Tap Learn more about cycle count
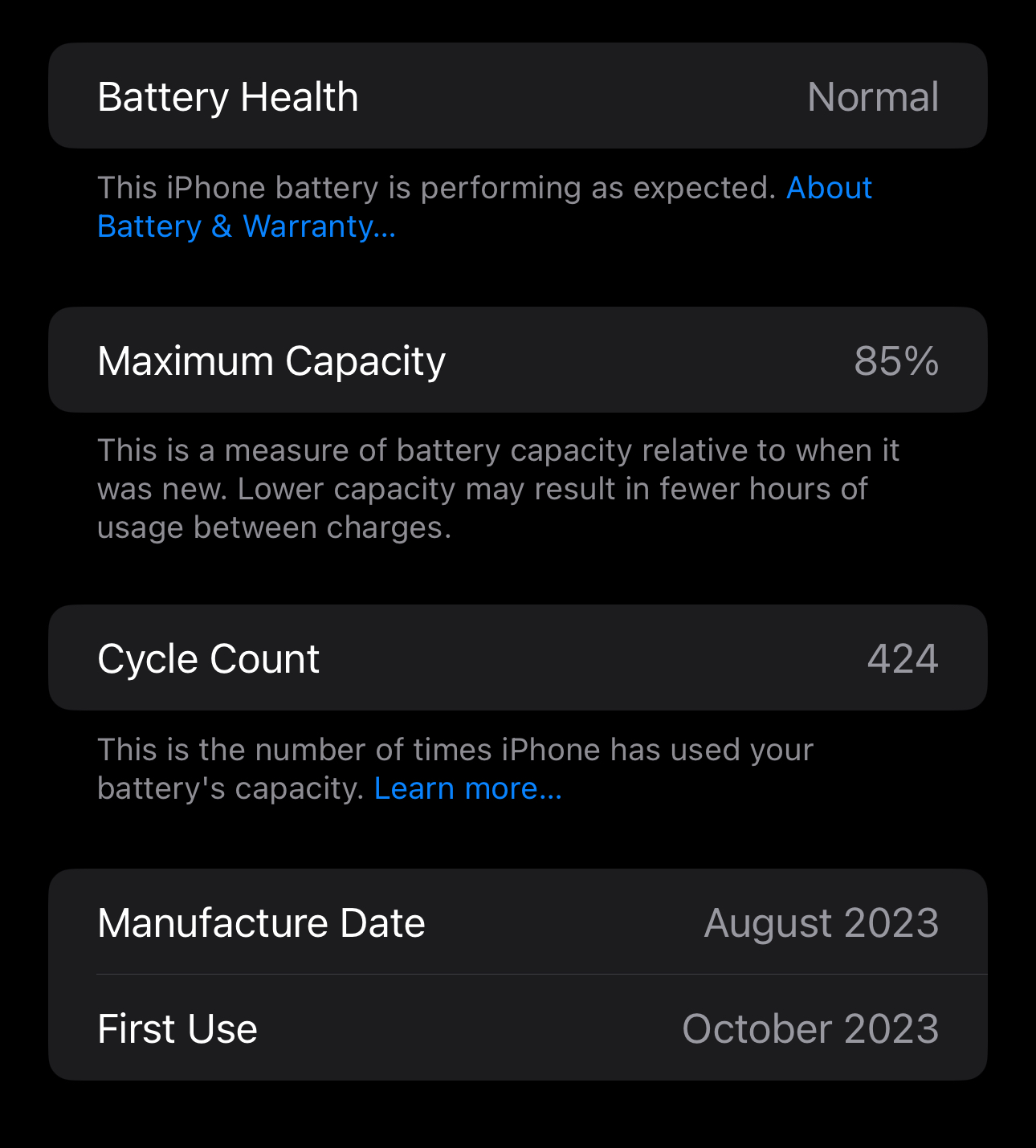Screen dimensions: 1036x1148 (467, 788)
